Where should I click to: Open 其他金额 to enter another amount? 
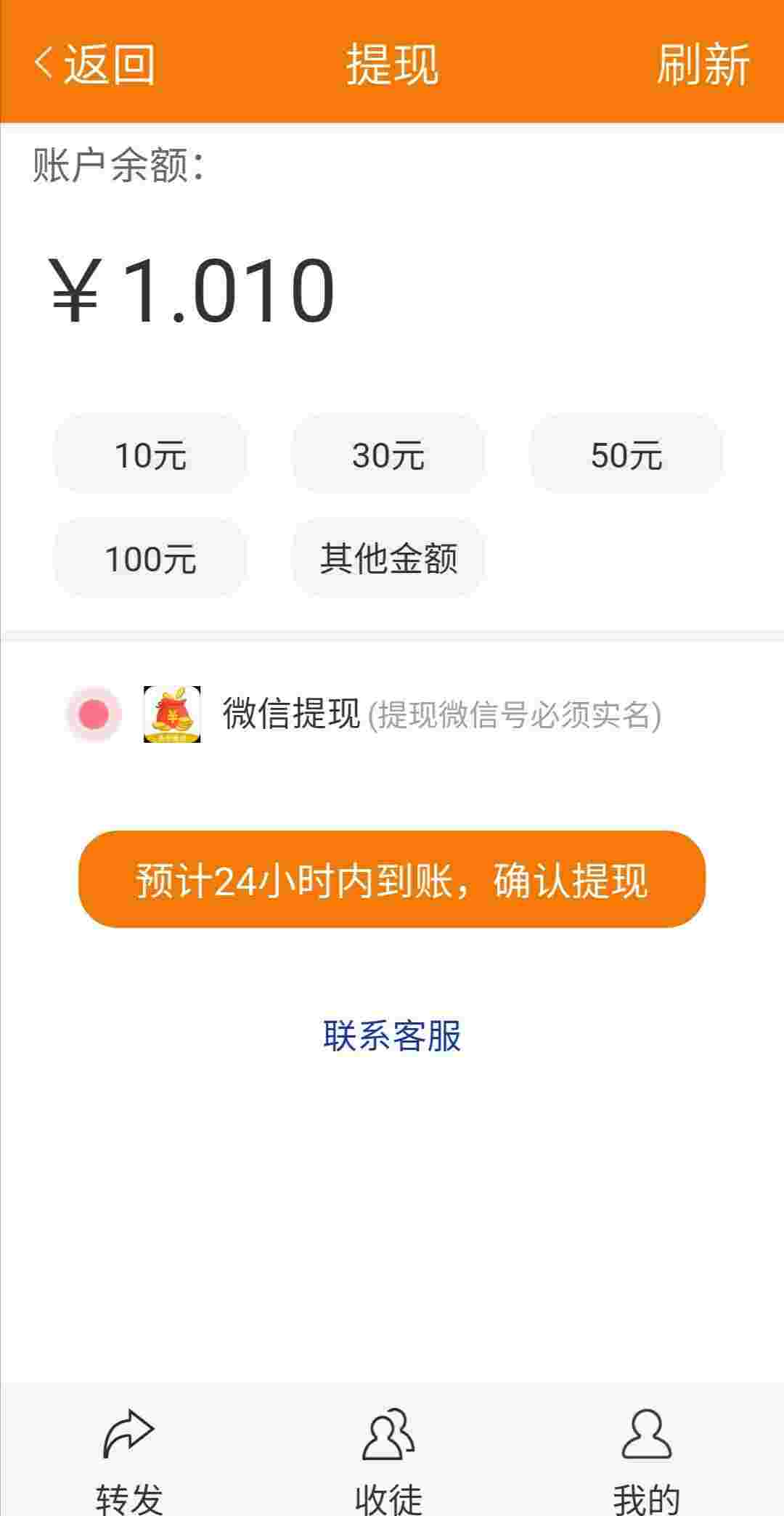(x=388, y=558)
